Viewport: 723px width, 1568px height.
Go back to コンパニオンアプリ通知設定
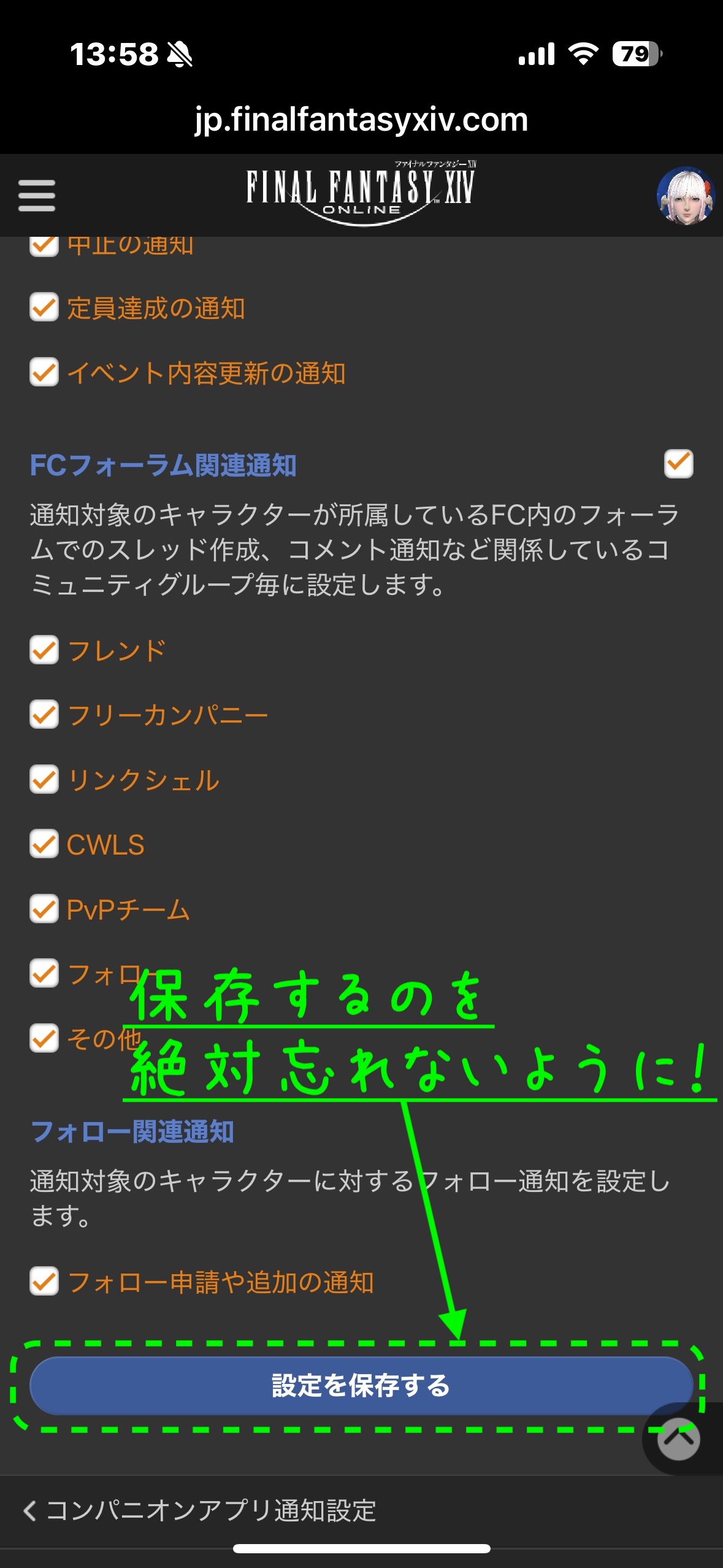click(x=199, y=1510)
